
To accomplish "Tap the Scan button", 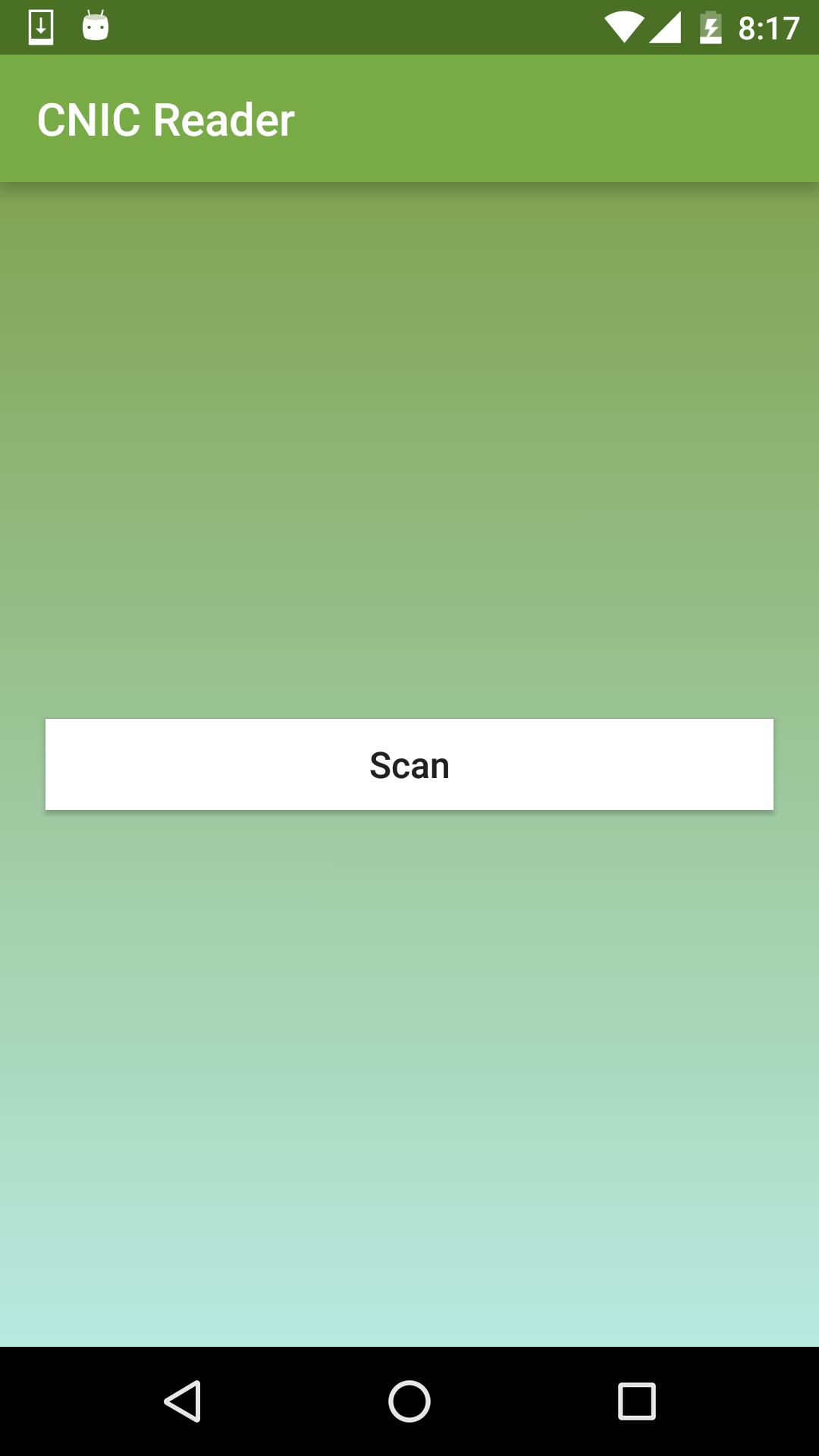I will tap(409, 764).
